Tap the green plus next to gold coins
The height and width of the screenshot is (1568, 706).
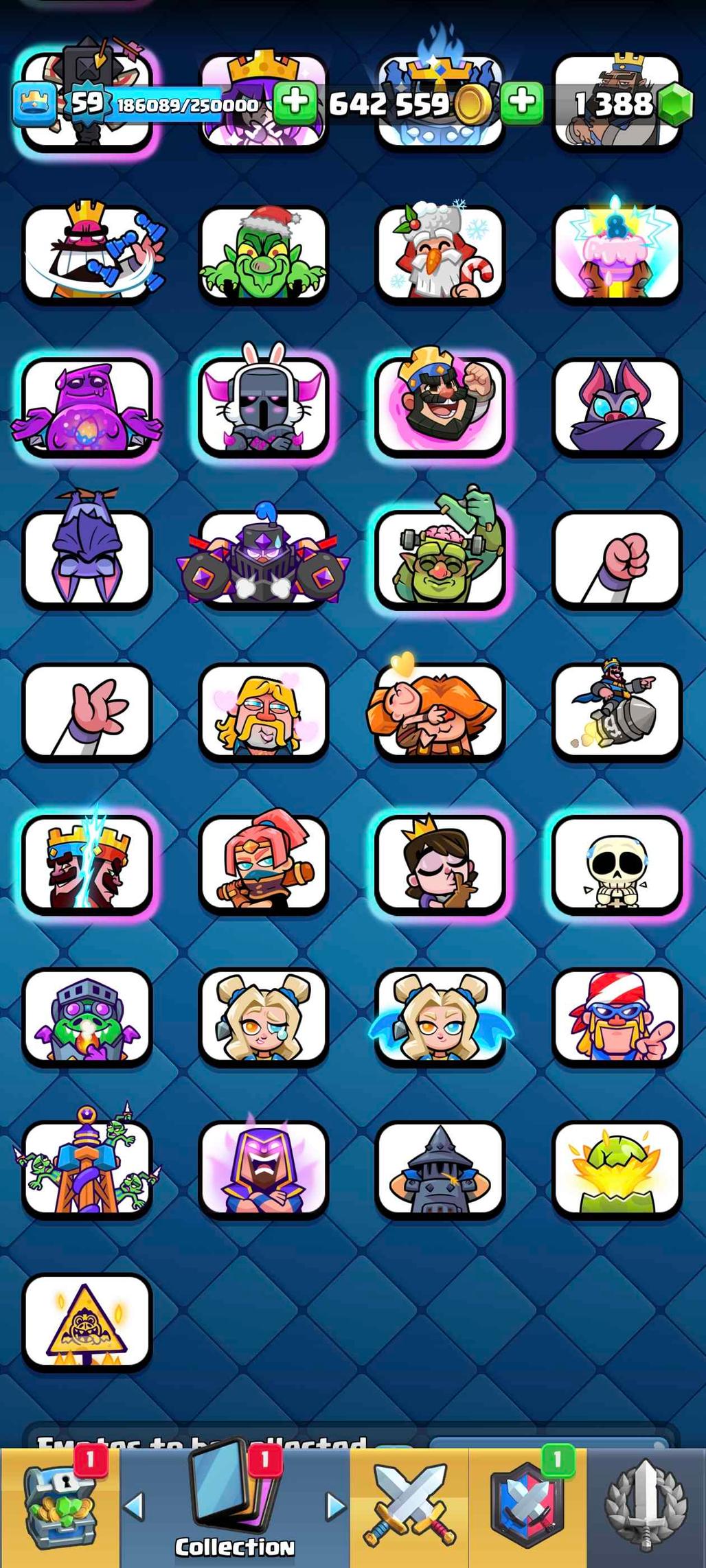[x=521, y=103]
